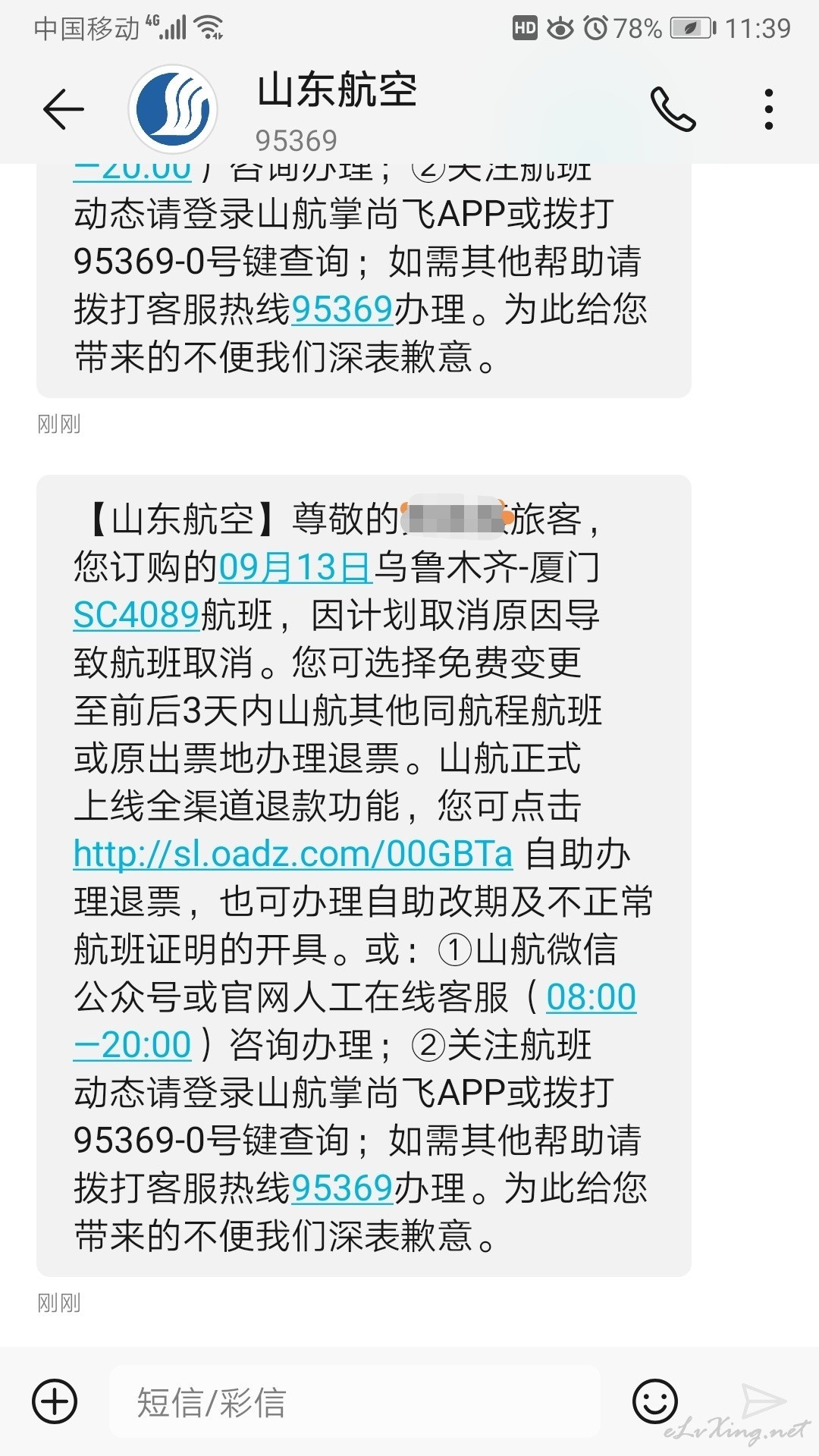The height and width of the screenshot is (1456, 819).
Task: Open the SC4089 flight number link
Action: 136,615
